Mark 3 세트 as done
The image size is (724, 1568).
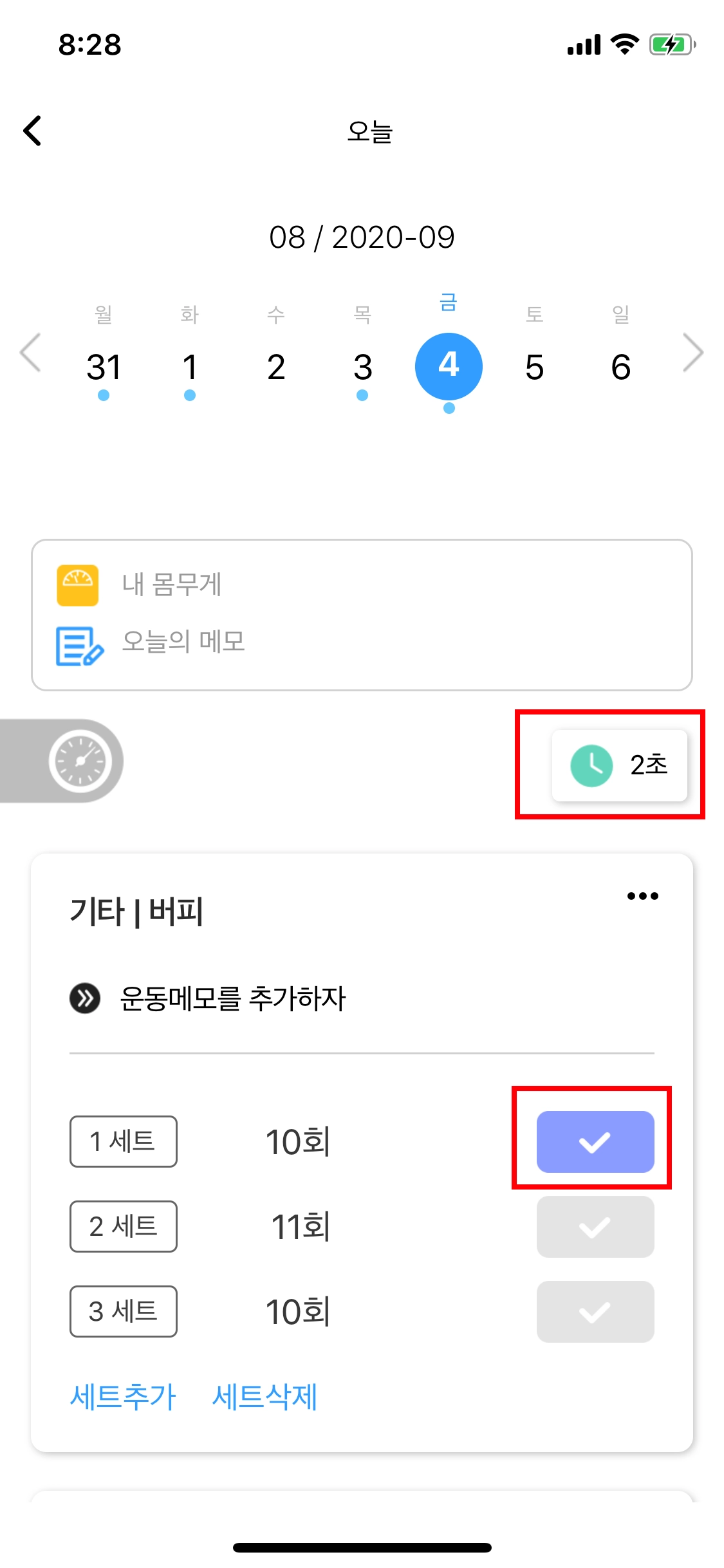coord(595,1312)
